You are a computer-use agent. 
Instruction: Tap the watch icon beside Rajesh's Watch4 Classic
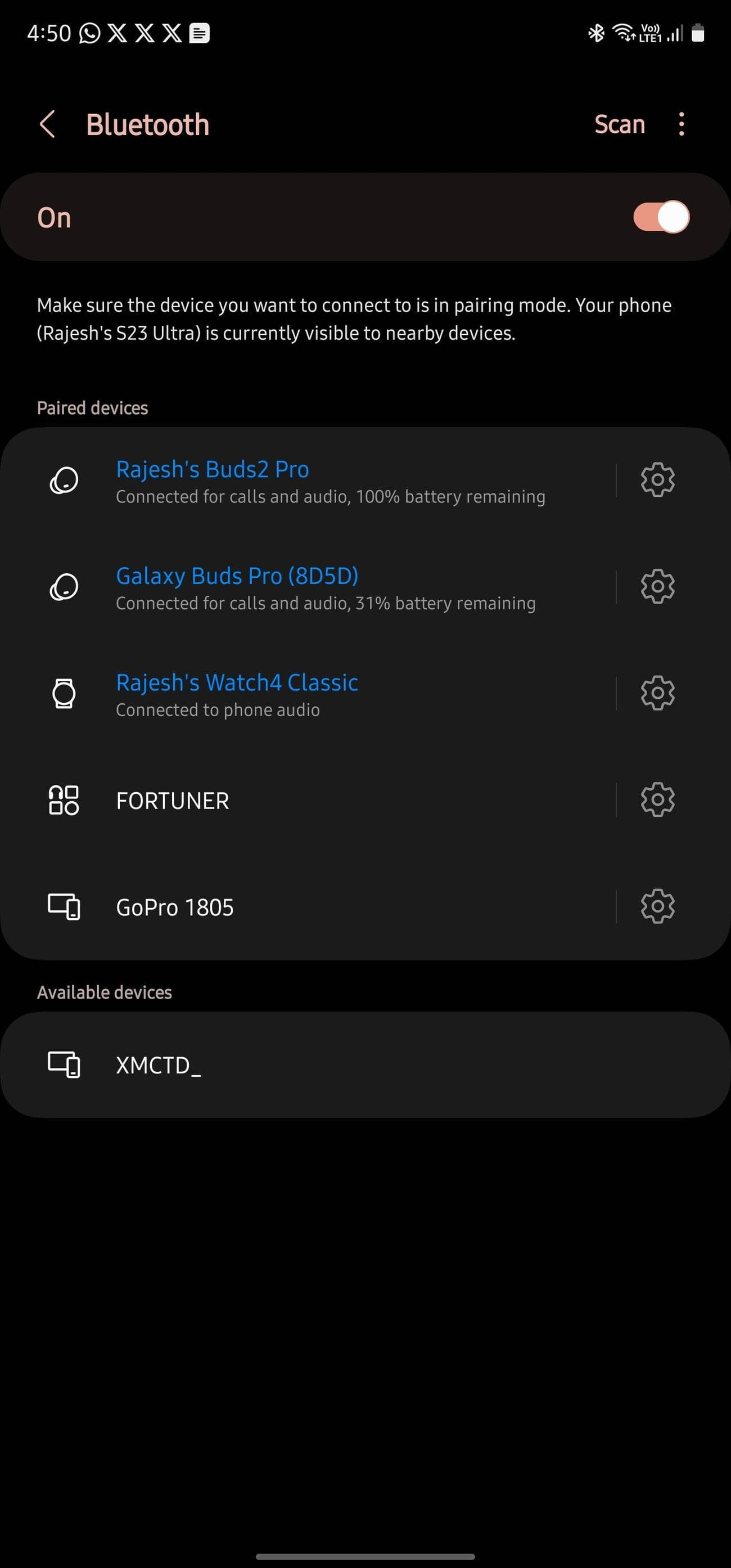tap(64, 693)
